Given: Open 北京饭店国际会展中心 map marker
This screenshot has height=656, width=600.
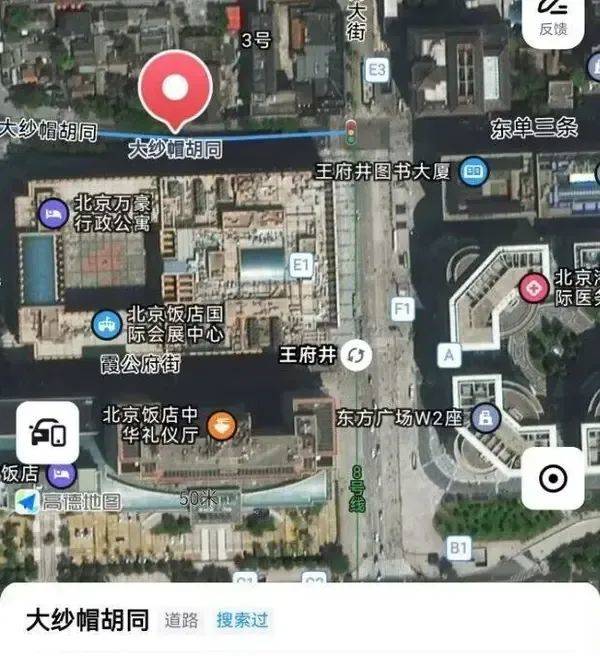Looking at the screenshot, I should 107,323.
